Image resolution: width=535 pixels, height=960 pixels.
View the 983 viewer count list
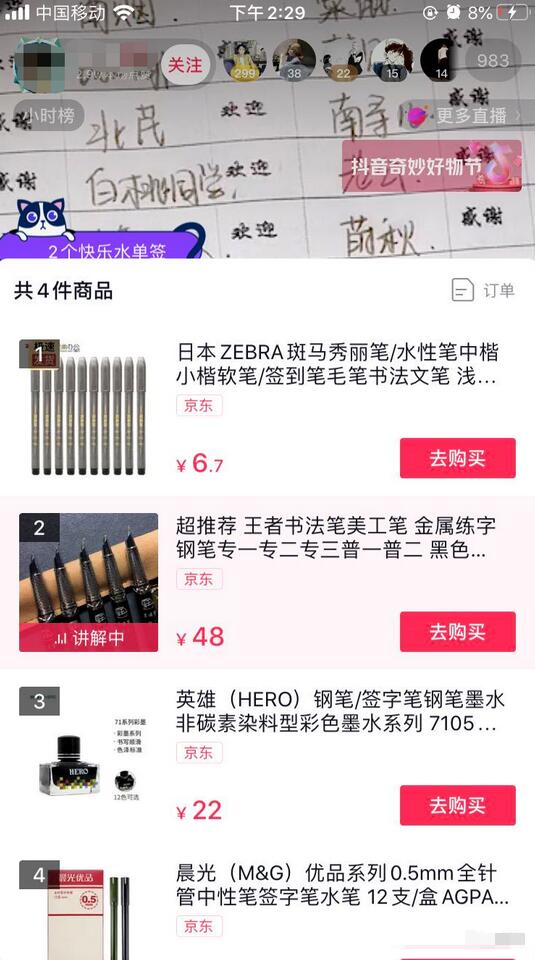pos(493,61)
